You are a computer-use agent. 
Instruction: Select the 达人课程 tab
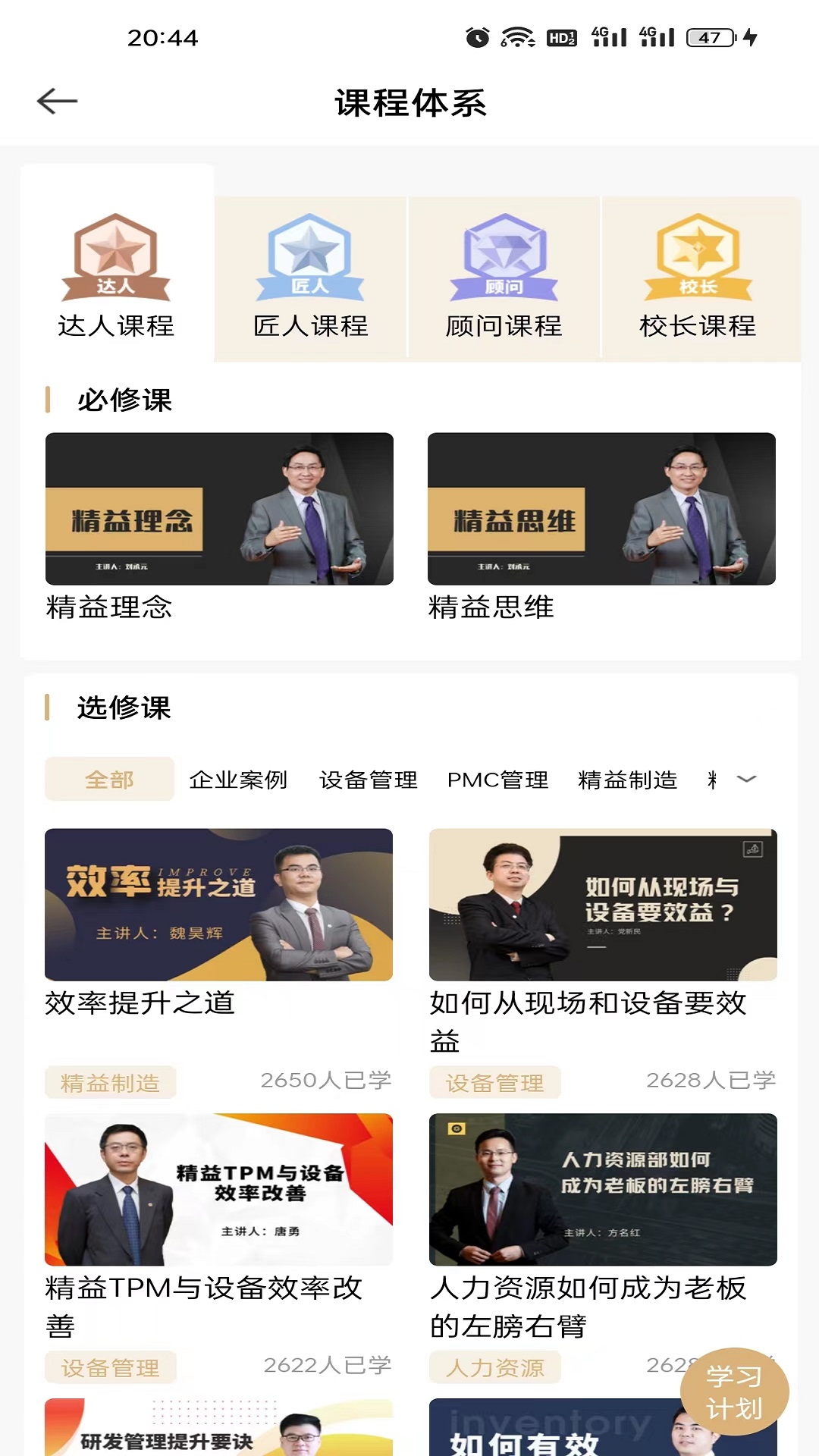(116, 275)
